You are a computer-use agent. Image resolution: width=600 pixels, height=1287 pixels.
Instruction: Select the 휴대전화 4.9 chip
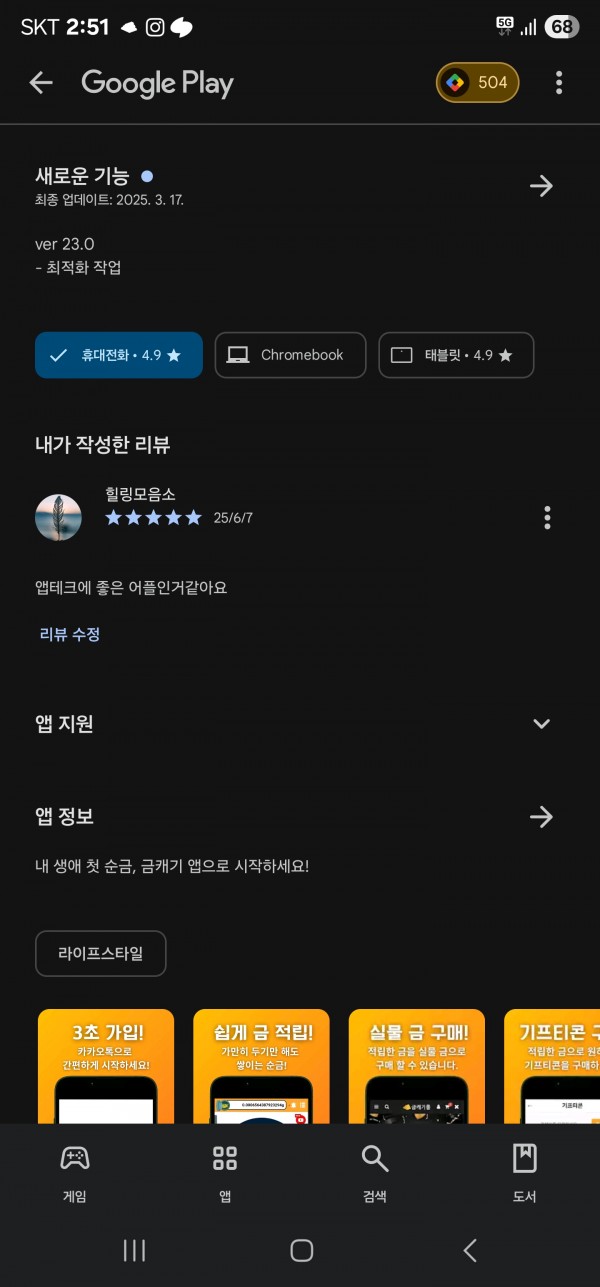pyautogui.click(x=119, y=355)
